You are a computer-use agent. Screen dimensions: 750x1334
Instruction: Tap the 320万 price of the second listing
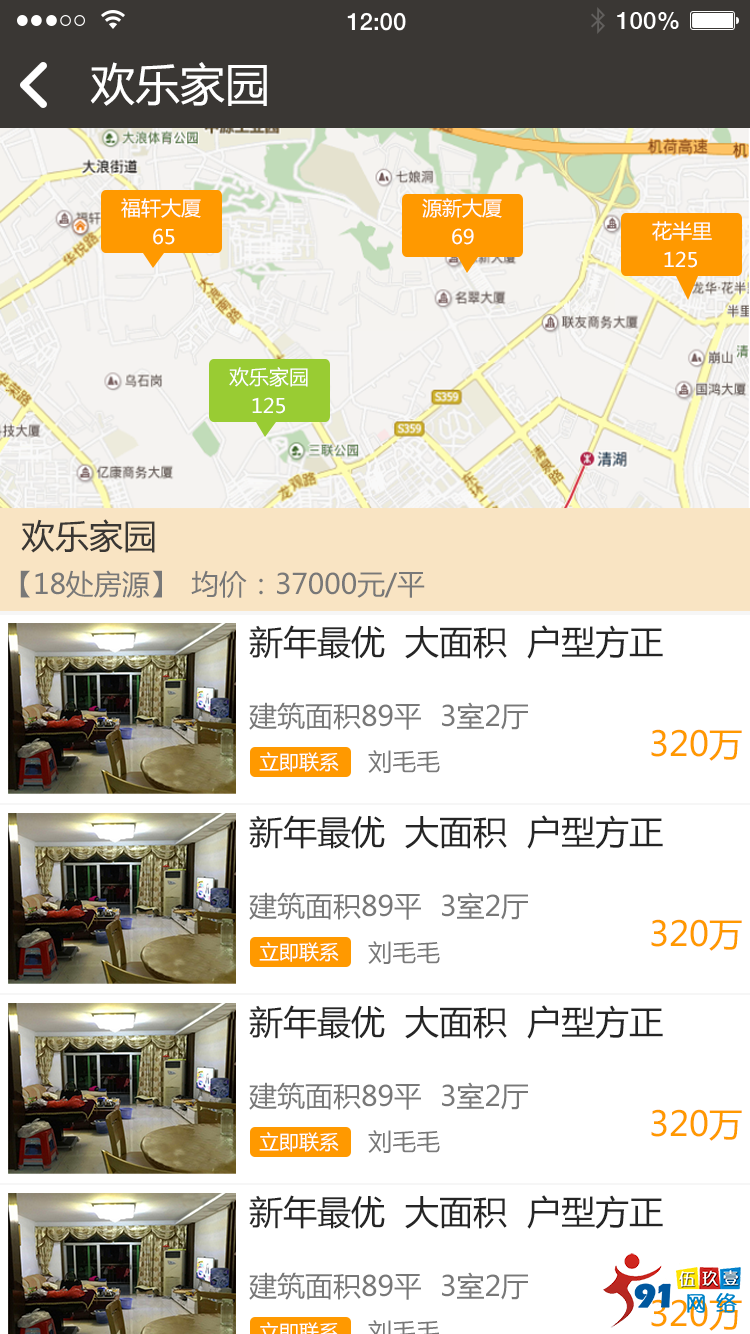(695, 933)
